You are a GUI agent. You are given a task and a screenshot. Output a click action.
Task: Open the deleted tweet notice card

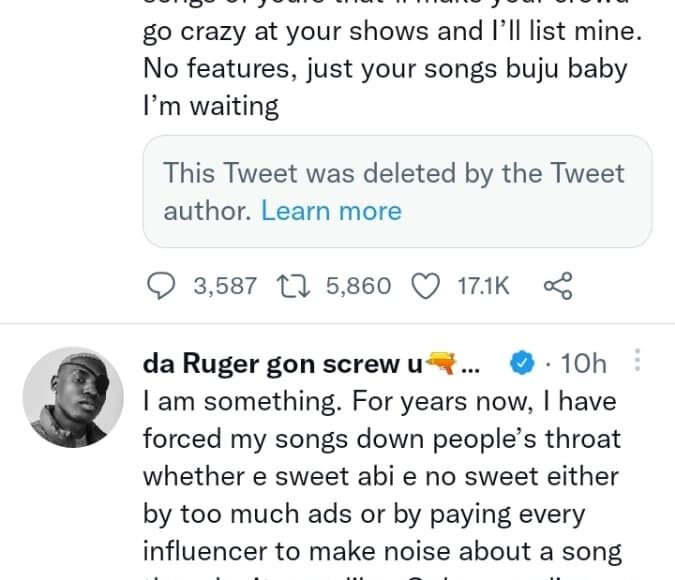(397, 192)
